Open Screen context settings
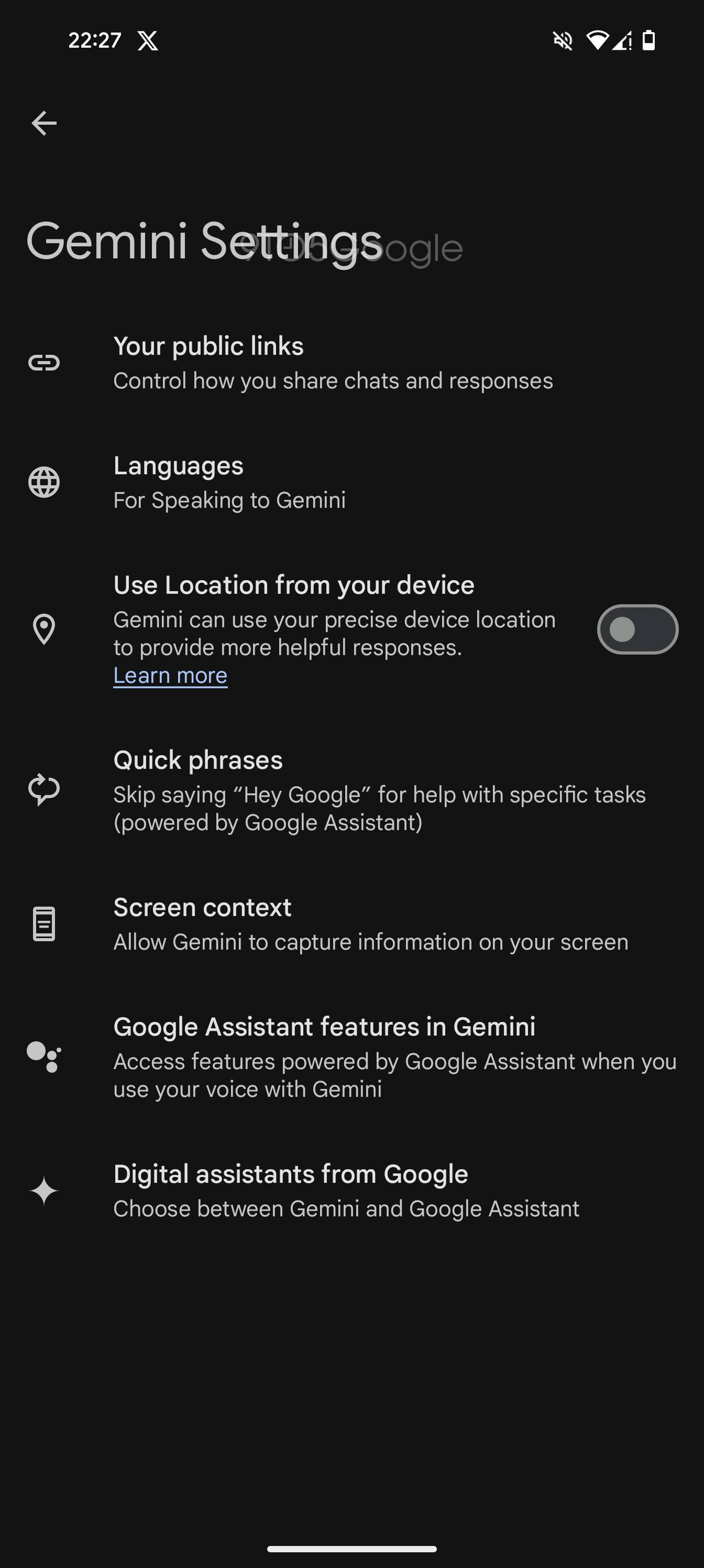704x1568 pixels. pos(370,924)
